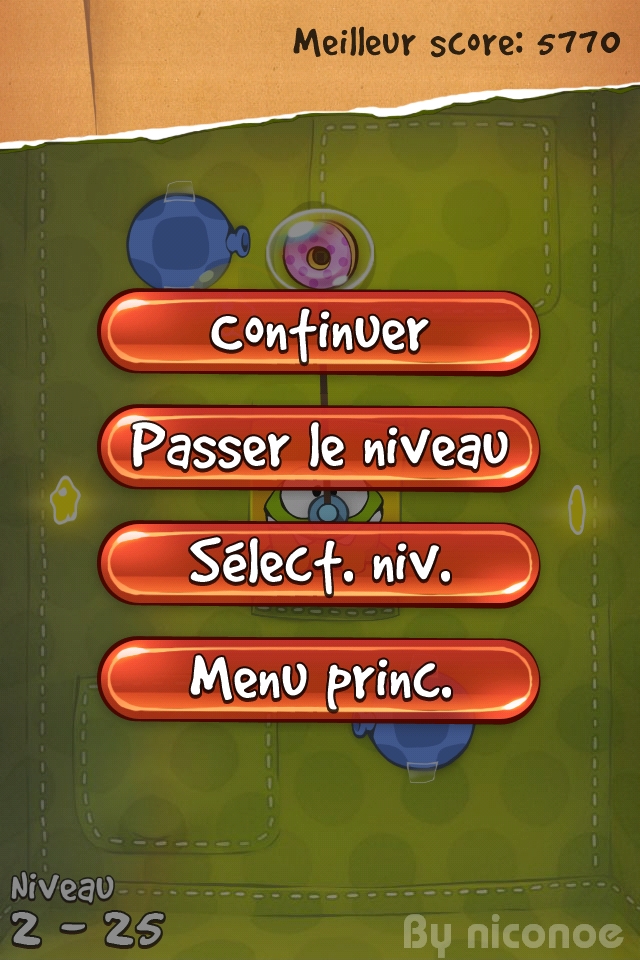Return to Menu princ.
The image size is (640, 960).
pos(319,680)
